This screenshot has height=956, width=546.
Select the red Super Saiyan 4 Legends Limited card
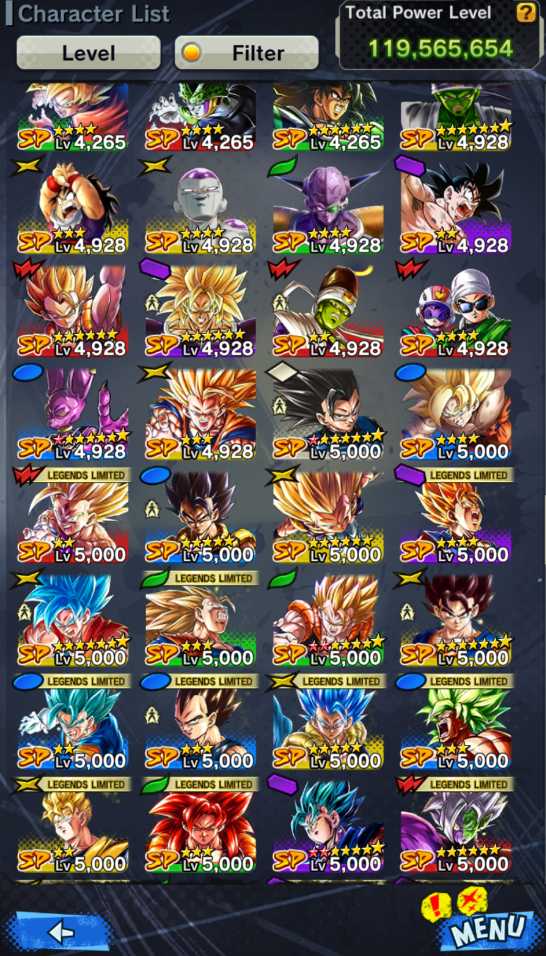coord(200,827)
